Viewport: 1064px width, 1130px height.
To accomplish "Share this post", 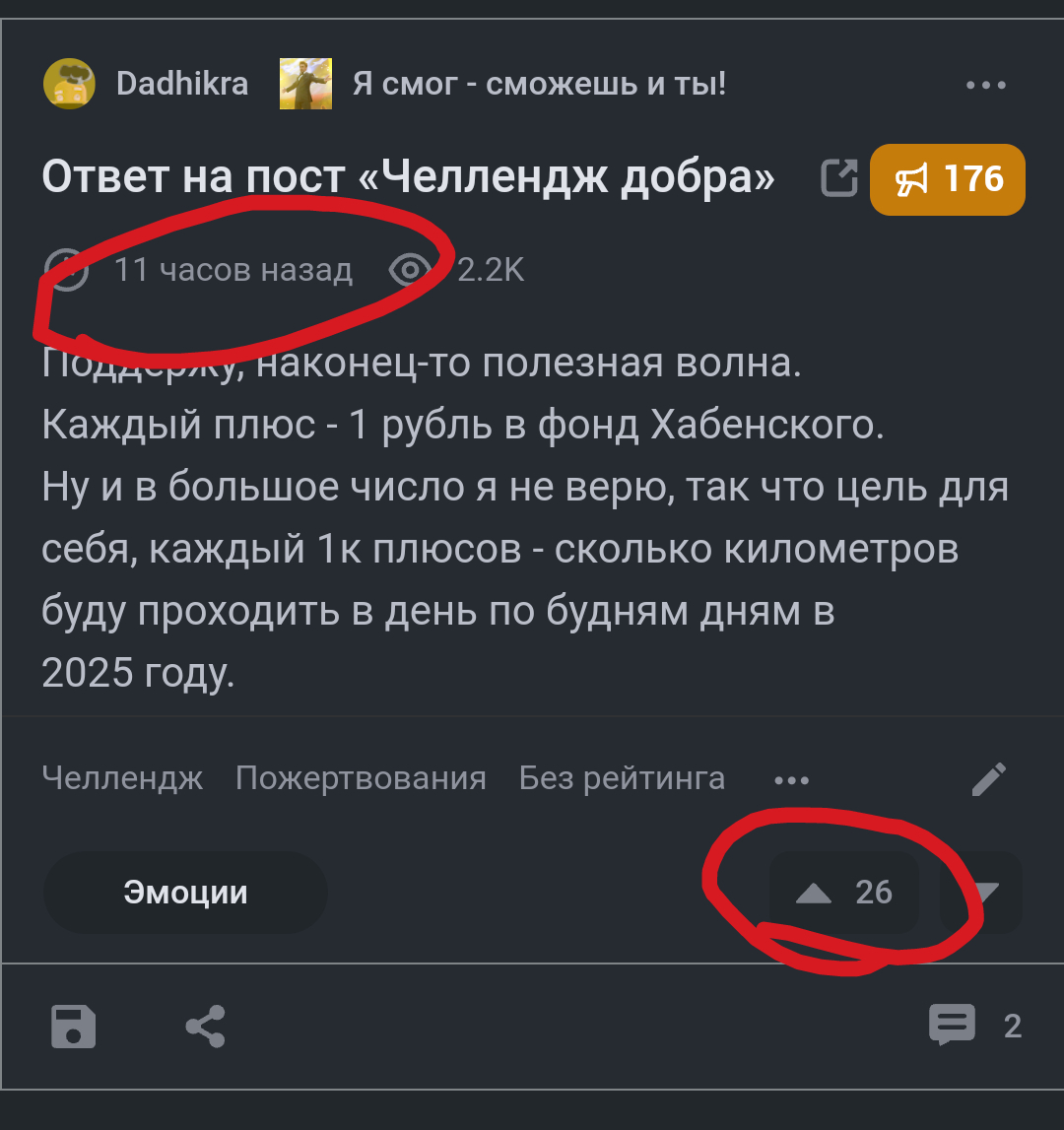I will [x=205, y=1026].
